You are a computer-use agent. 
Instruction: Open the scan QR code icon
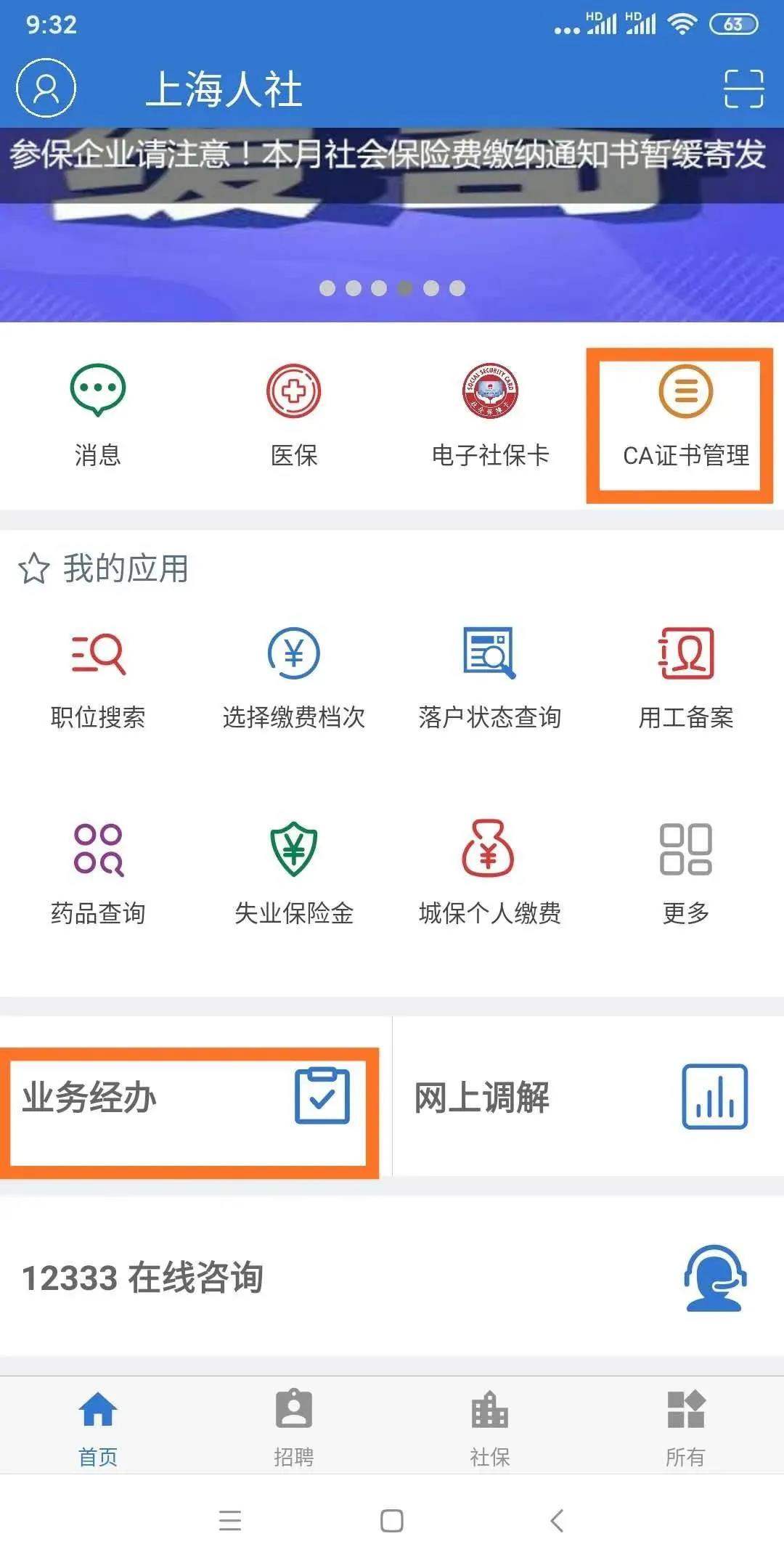[743, 89]
